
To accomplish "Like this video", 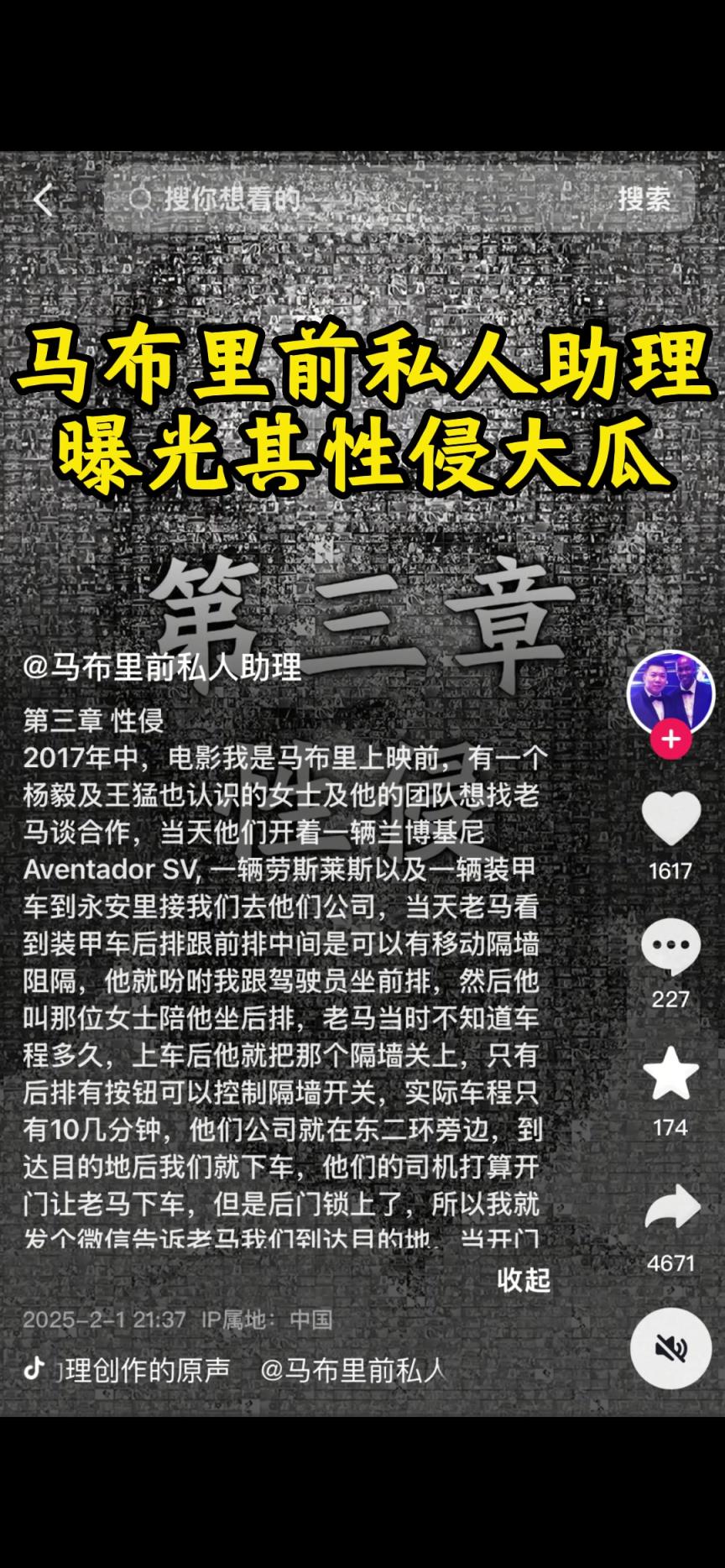I will [x=670, y=819].
